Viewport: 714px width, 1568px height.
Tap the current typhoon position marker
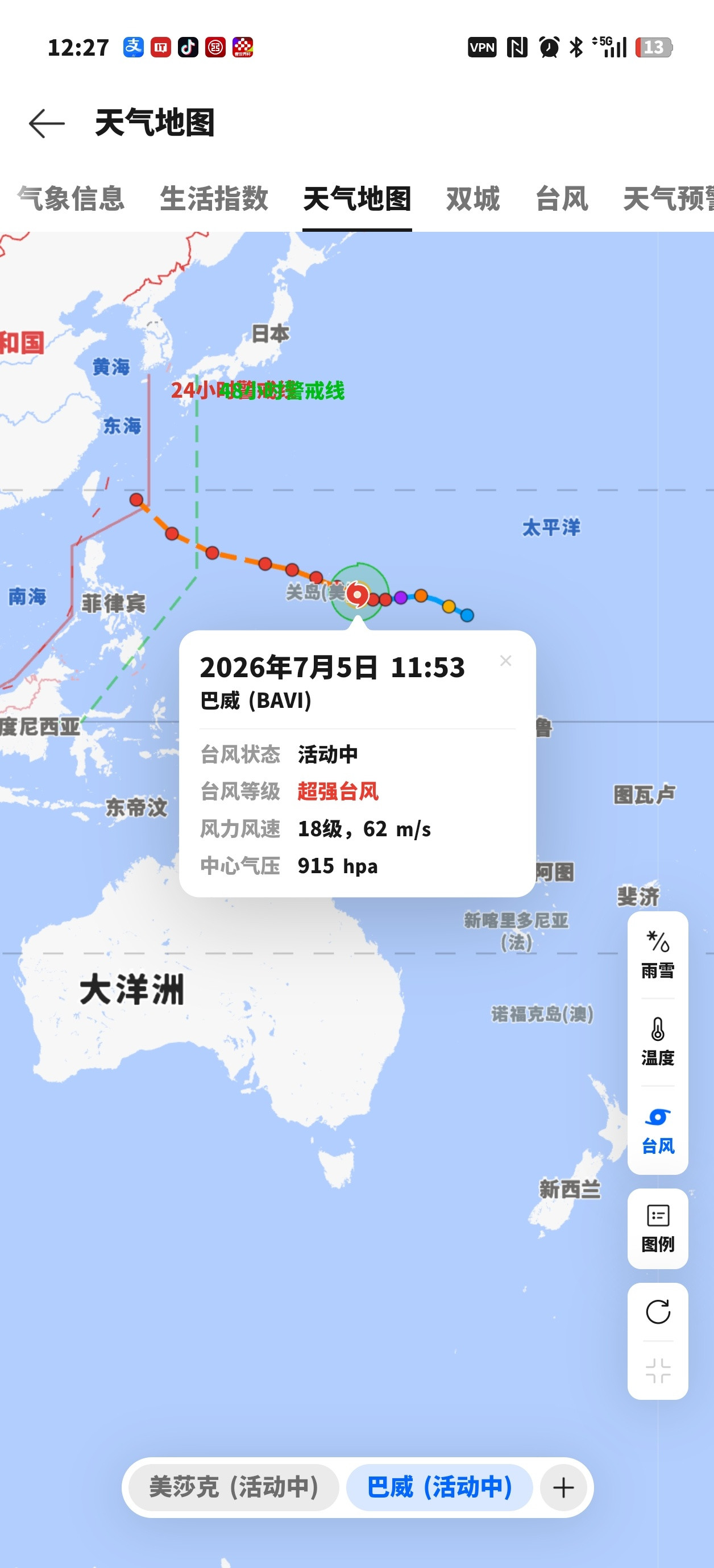pyautogui.click(x=358, y=595)
